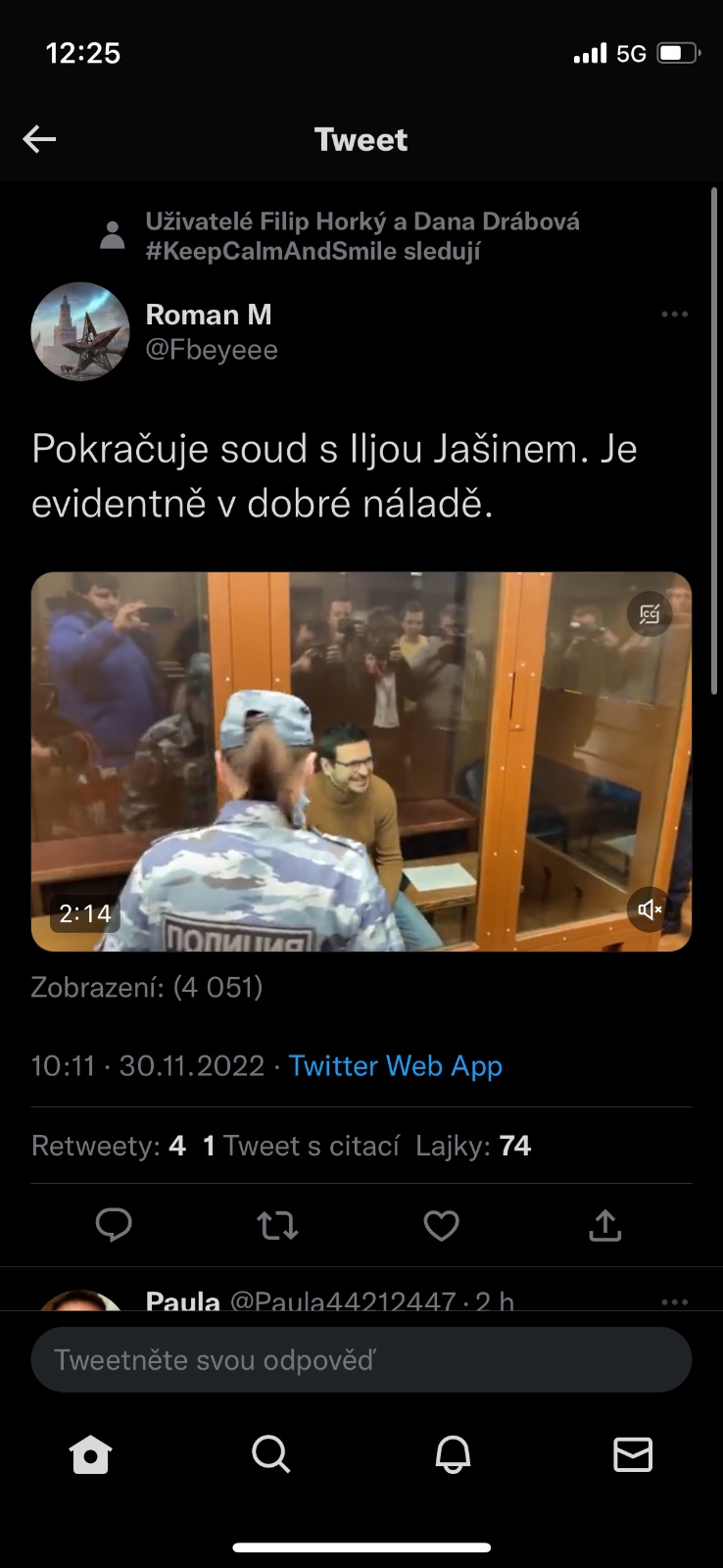This screenshot has height=1568, width=723.
Task: Tap the Tweetněte svou odpověď field
Action: click(361, 1360)
